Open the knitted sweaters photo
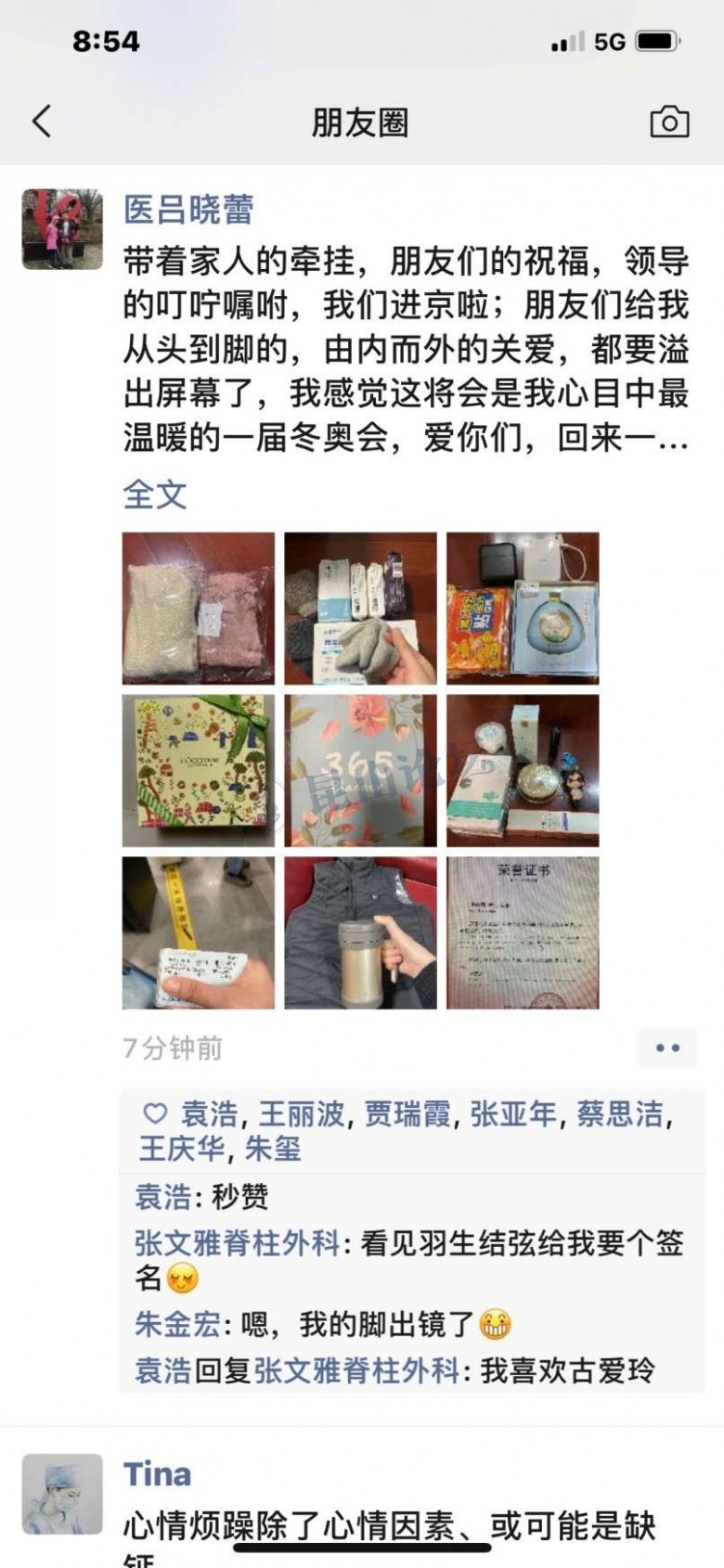The height and width of the screenshot is (1568, 724). tap(199, 608)
